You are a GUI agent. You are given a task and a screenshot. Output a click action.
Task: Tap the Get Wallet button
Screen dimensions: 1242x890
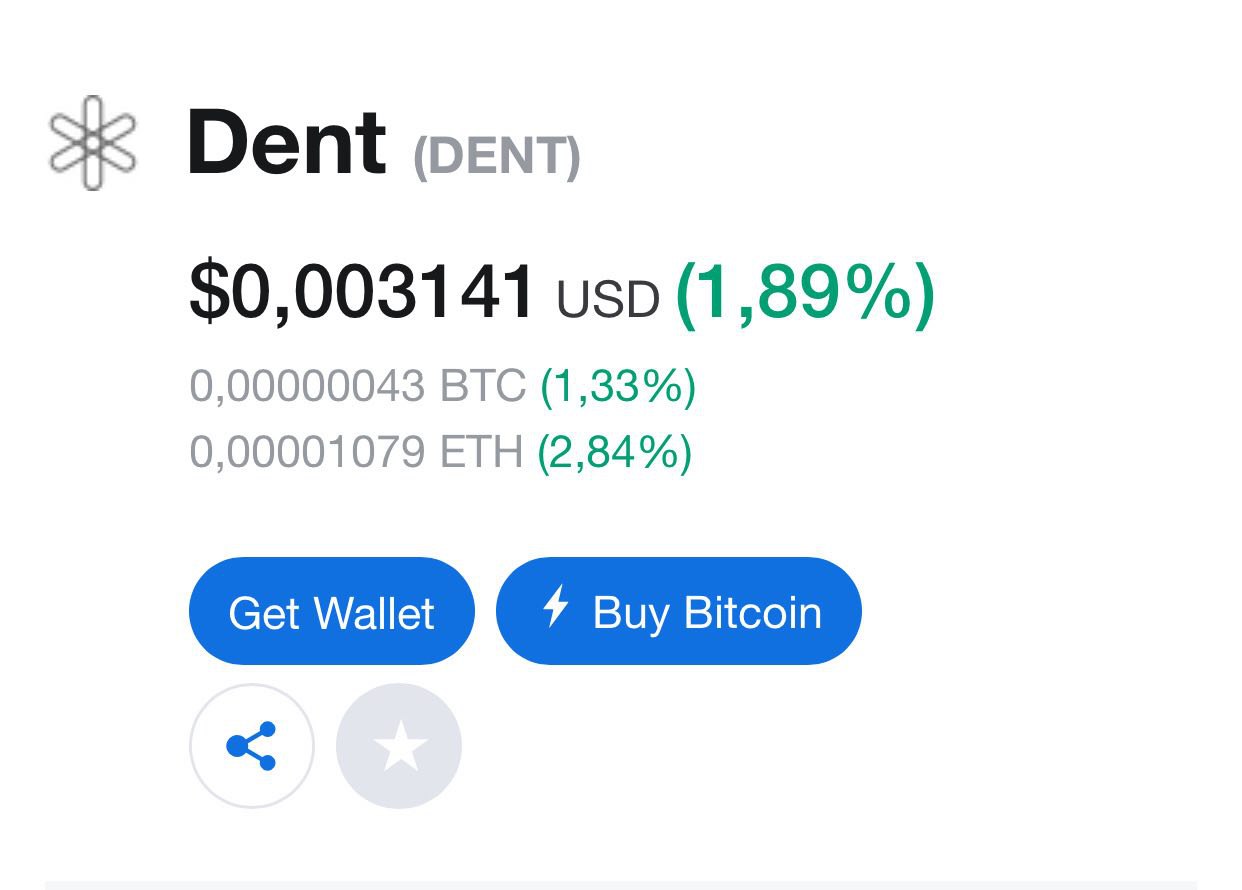coord(331,611)
